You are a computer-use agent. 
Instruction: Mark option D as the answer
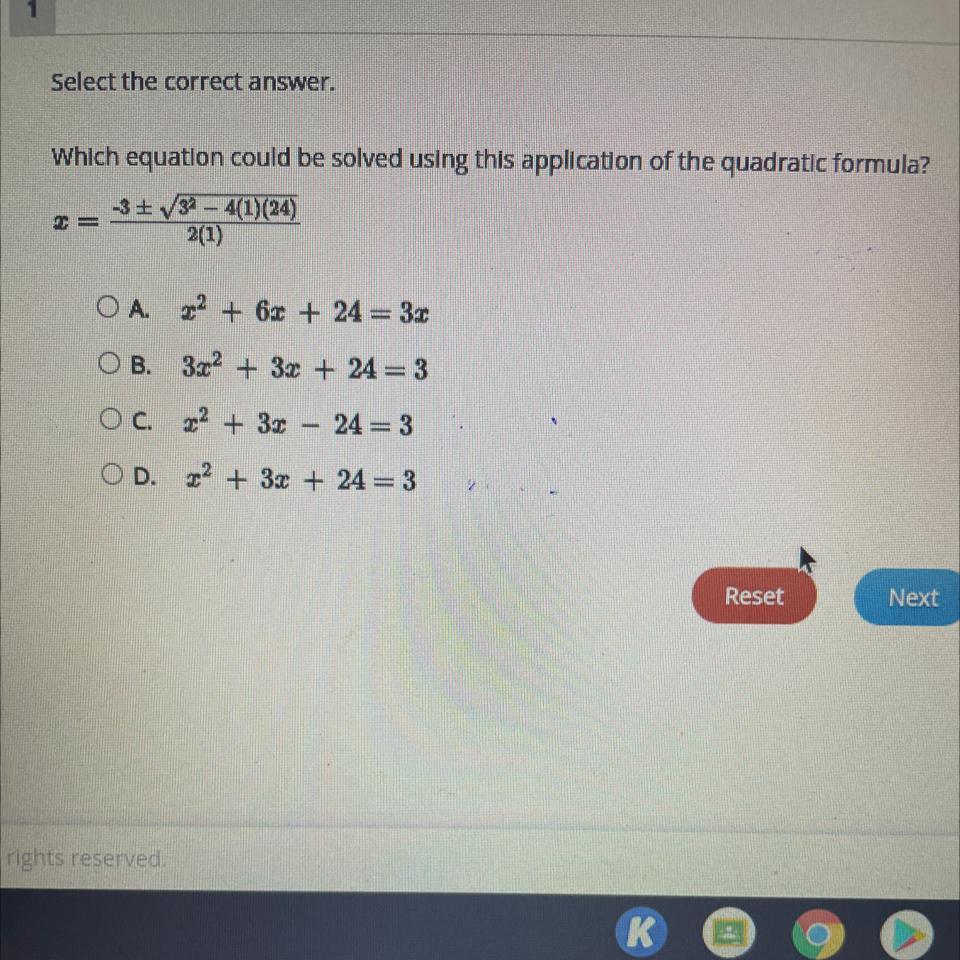point(113,474)
